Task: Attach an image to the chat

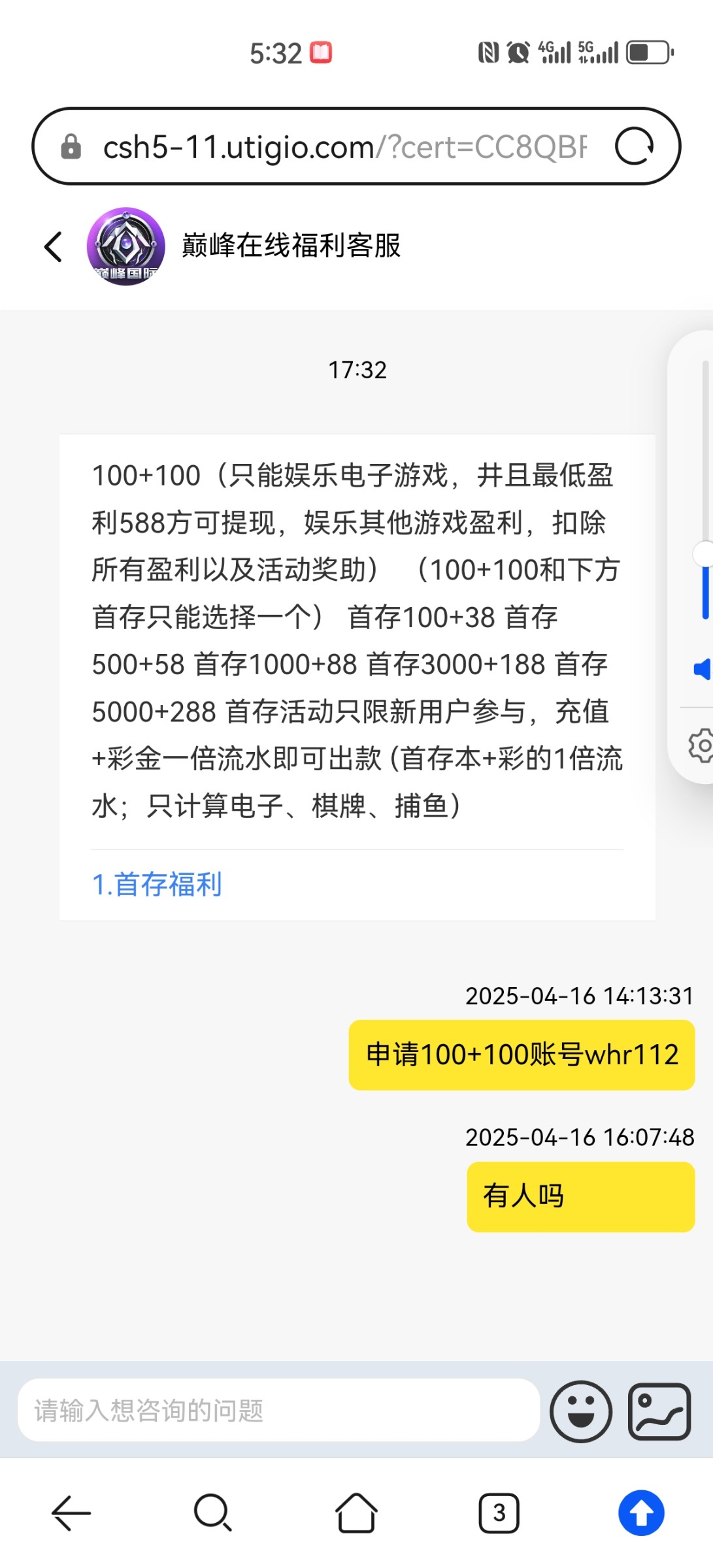Action: pos(659,1411)
